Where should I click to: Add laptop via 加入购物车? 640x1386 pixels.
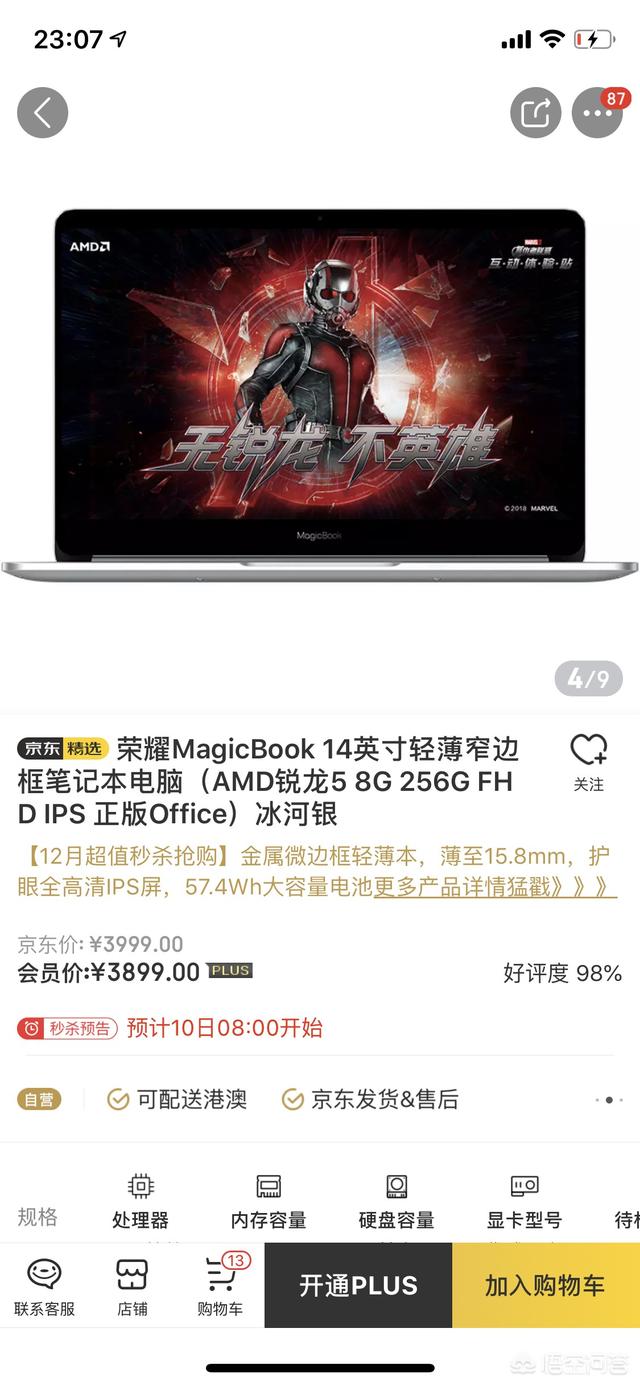545,1286
